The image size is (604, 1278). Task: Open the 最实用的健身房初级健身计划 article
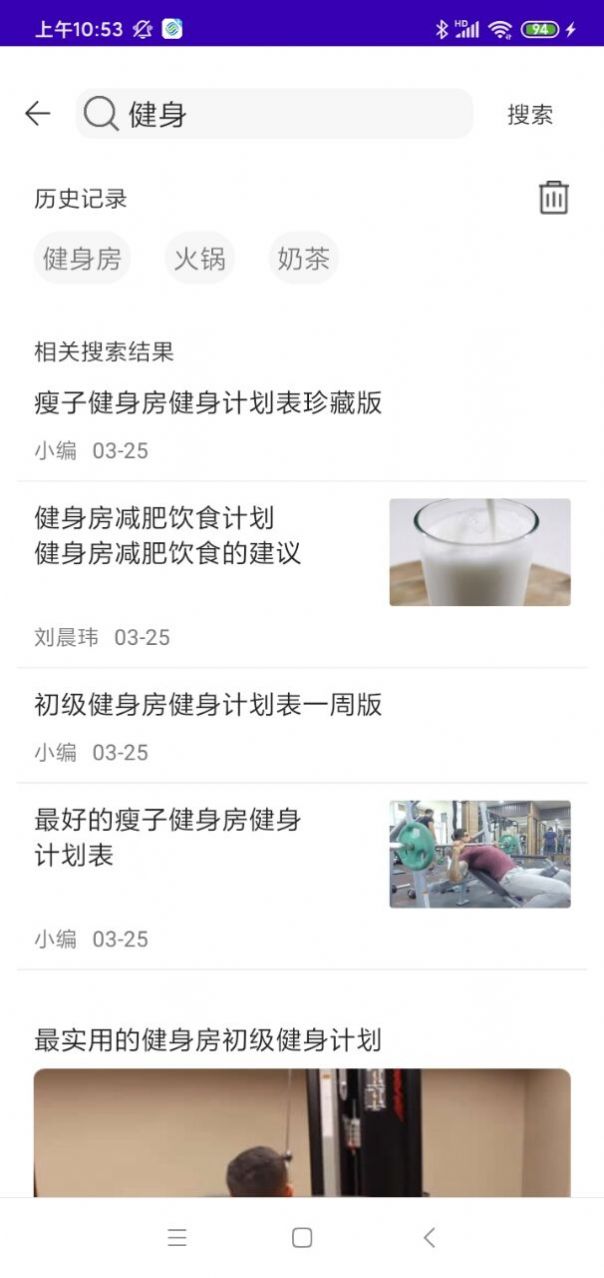(x=208, y=1040)
